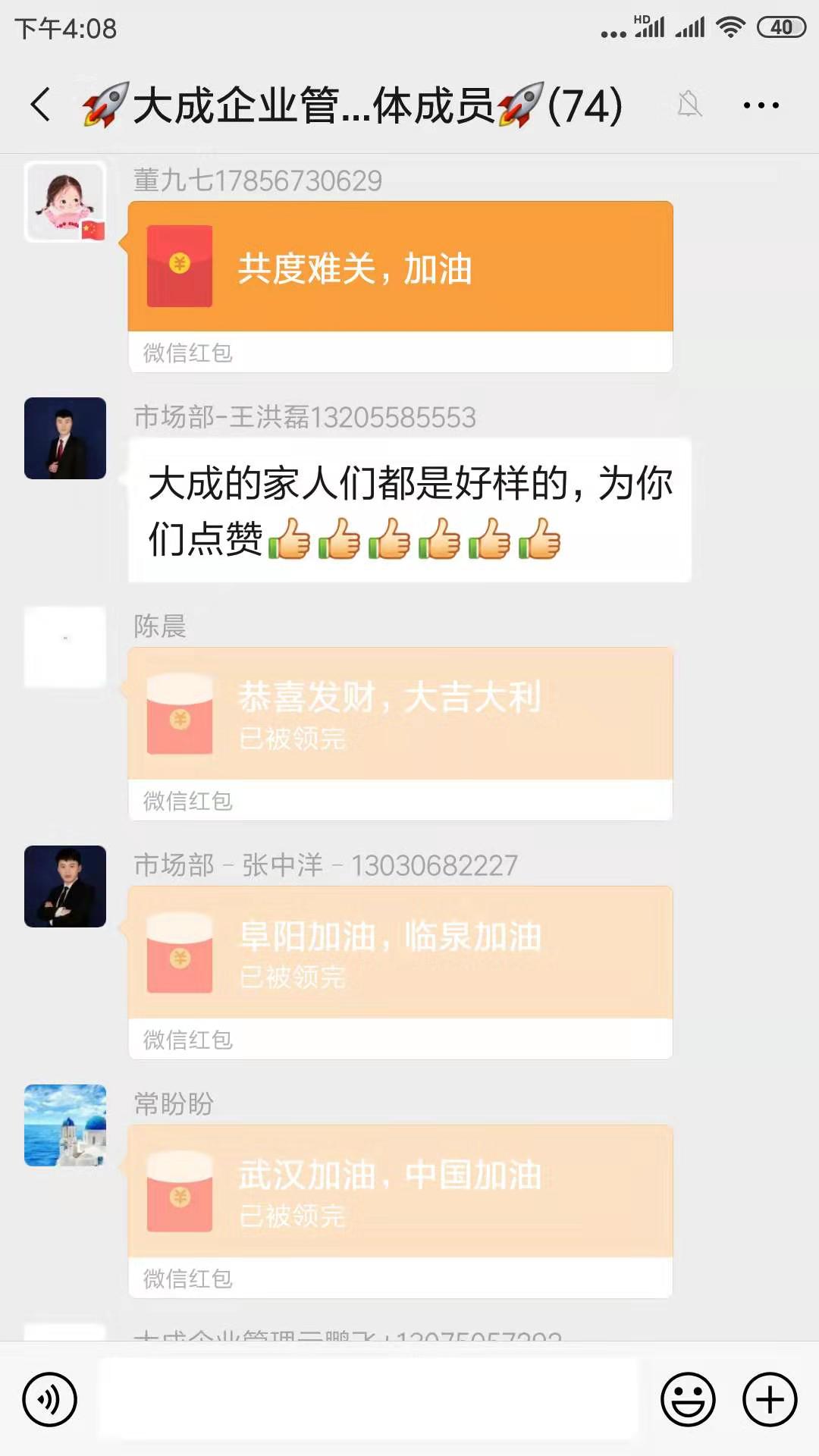The width and height of the screenshot is (819, 1456).
Task: Open 常盼盼's avatar
Action: (65, 1125)
